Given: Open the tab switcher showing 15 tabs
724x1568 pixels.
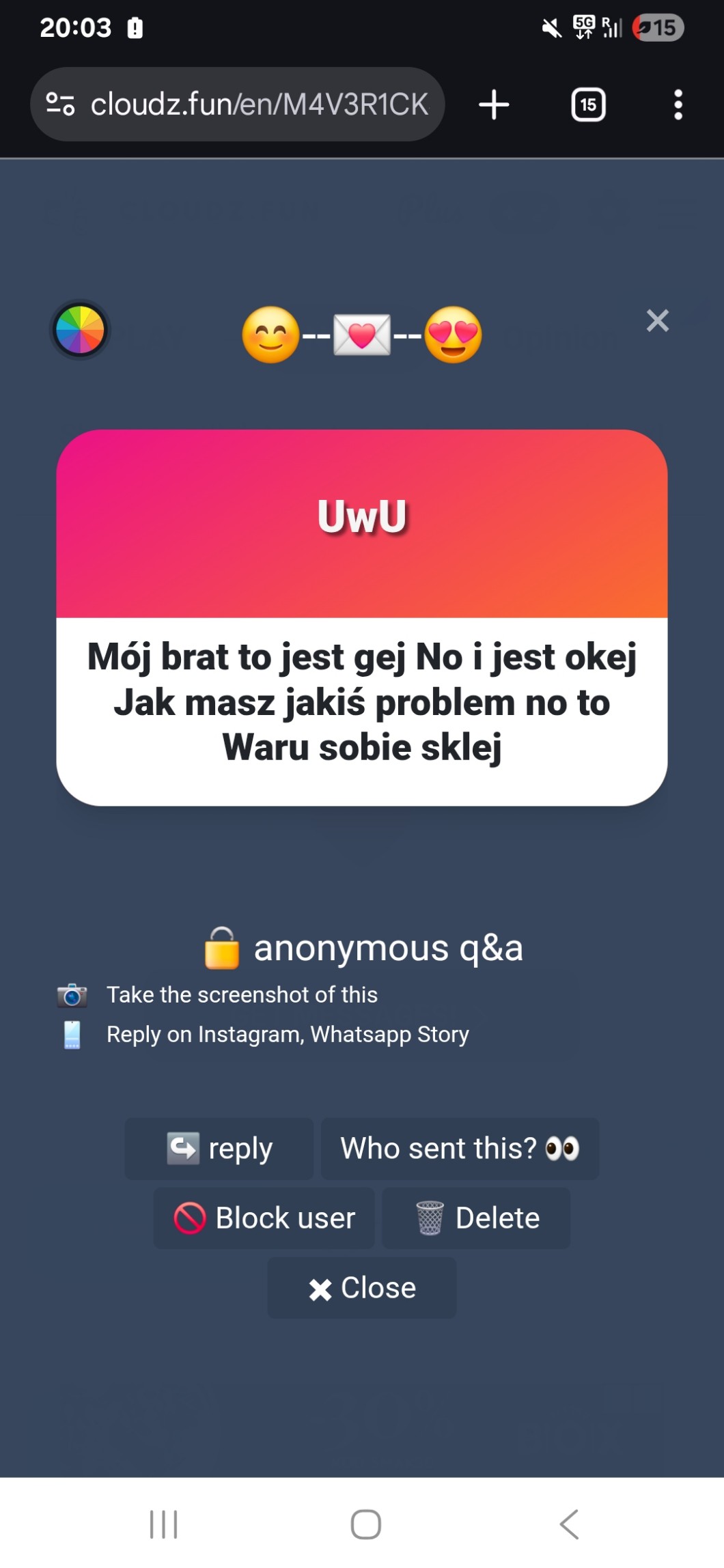Looking at the screenshot, I should click(588, 105).
